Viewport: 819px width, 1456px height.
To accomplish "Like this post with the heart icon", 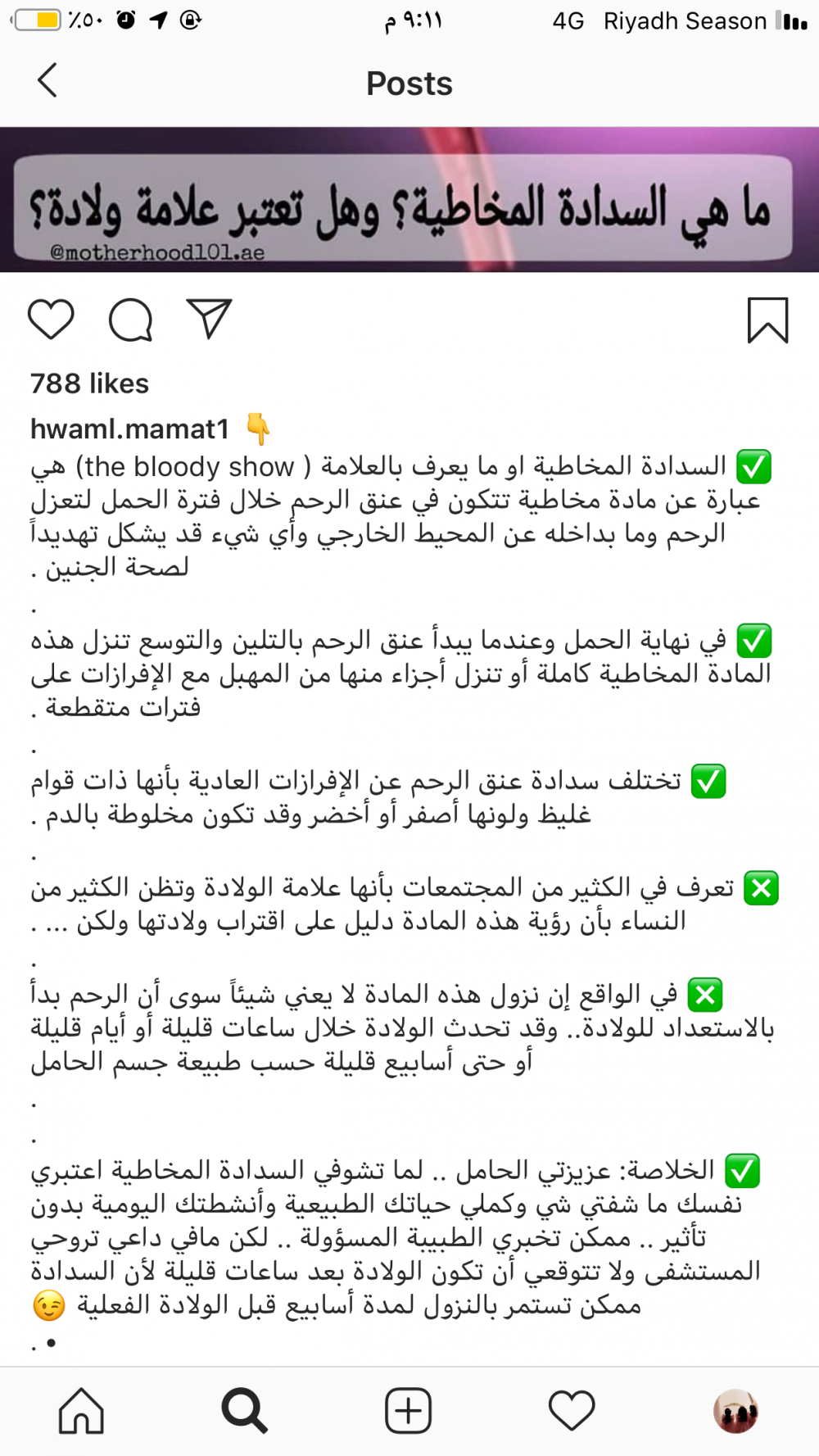I will pos(51,320).
